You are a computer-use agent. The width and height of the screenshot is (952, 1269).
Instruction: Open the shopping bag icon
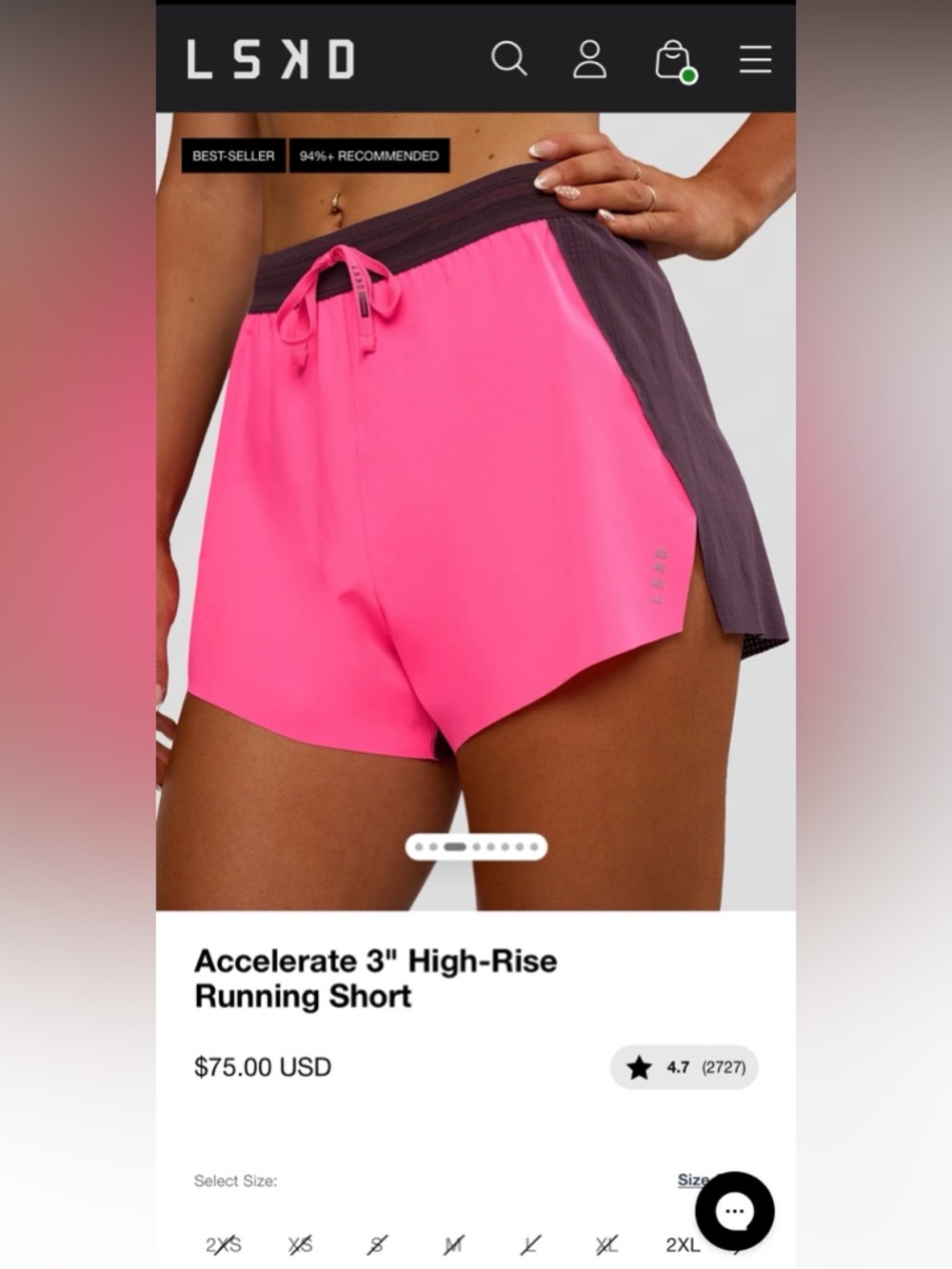[x=672, y=60]
